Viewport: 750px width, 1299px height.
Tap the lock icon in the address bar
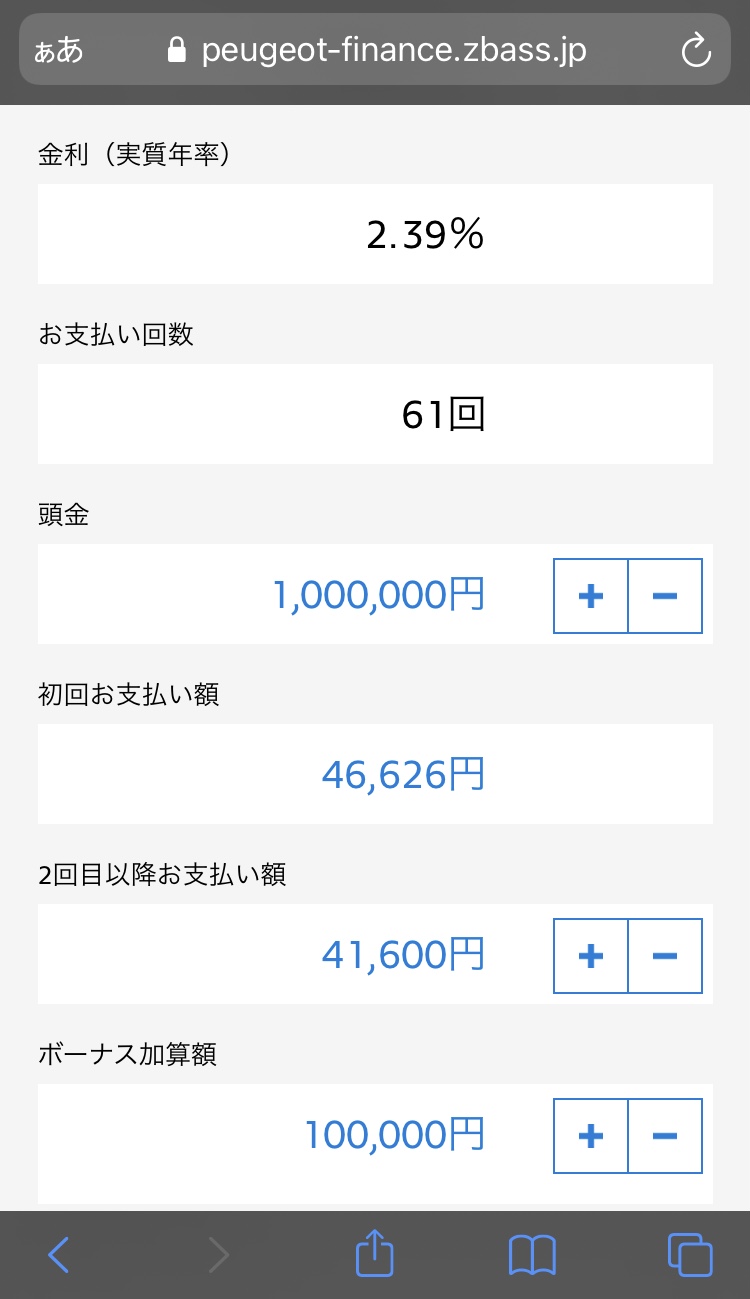(x=177, y=48)
